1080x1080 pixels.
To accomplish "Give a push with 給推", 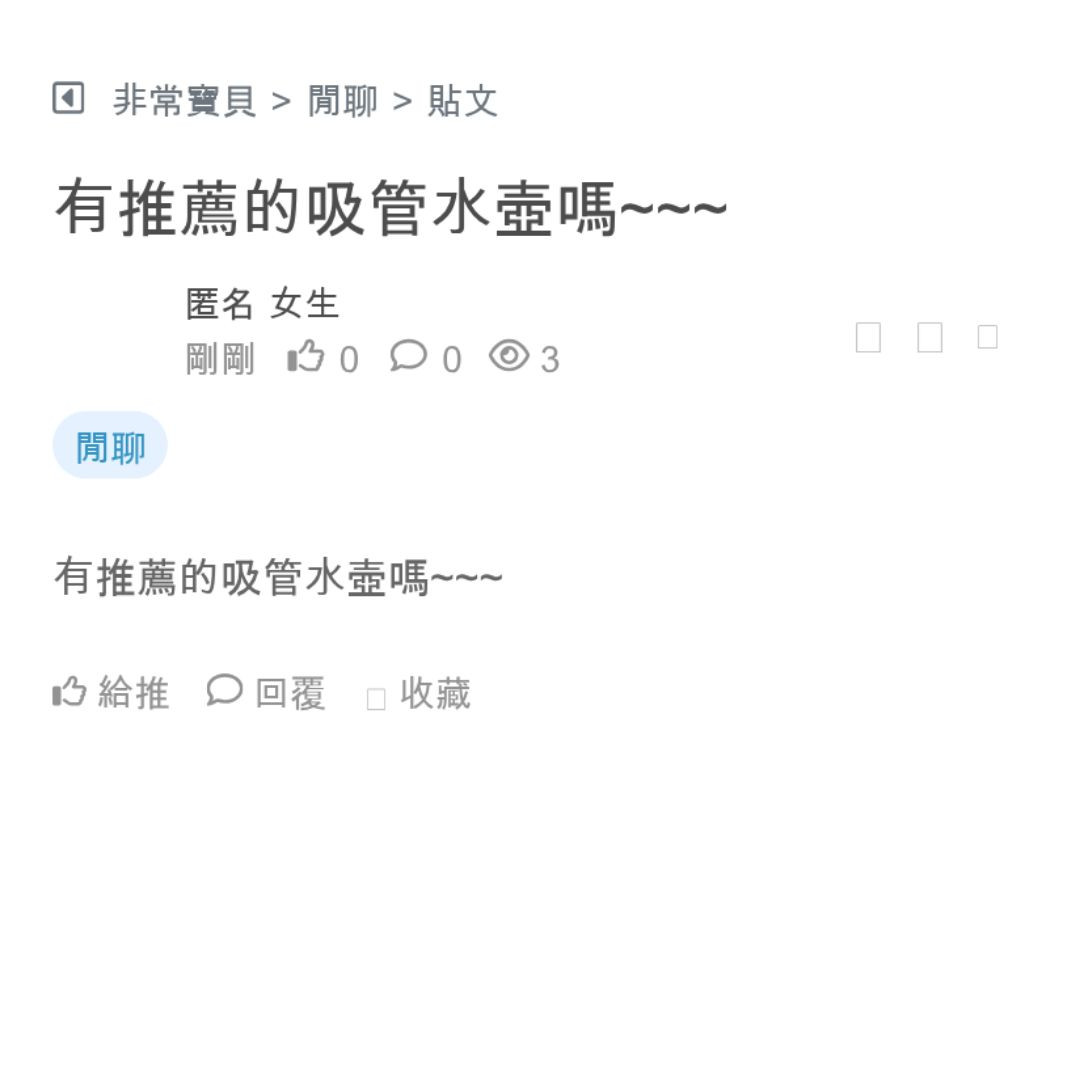I will pos(111,692).
